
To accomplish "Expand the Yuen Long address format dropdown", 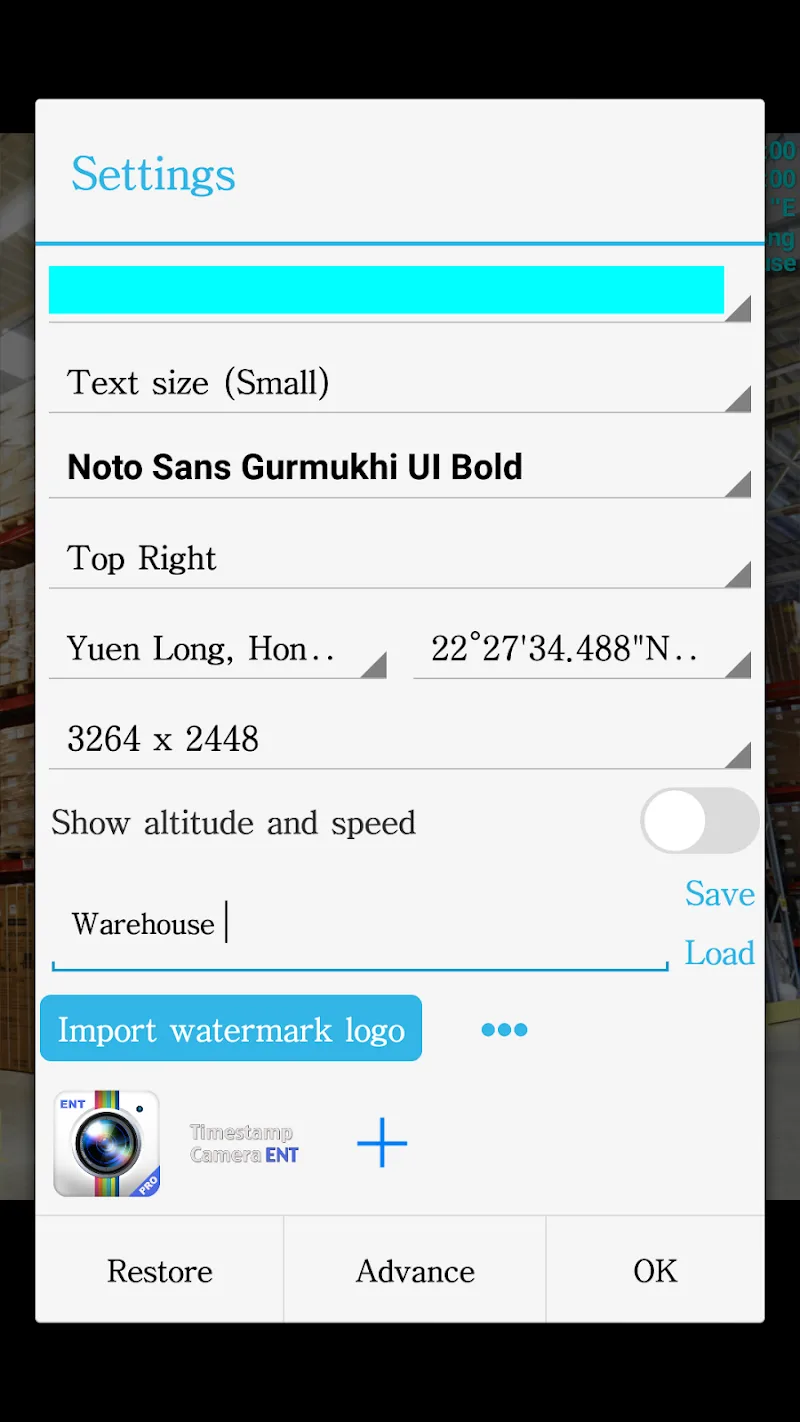I will (x=217, y=649).
